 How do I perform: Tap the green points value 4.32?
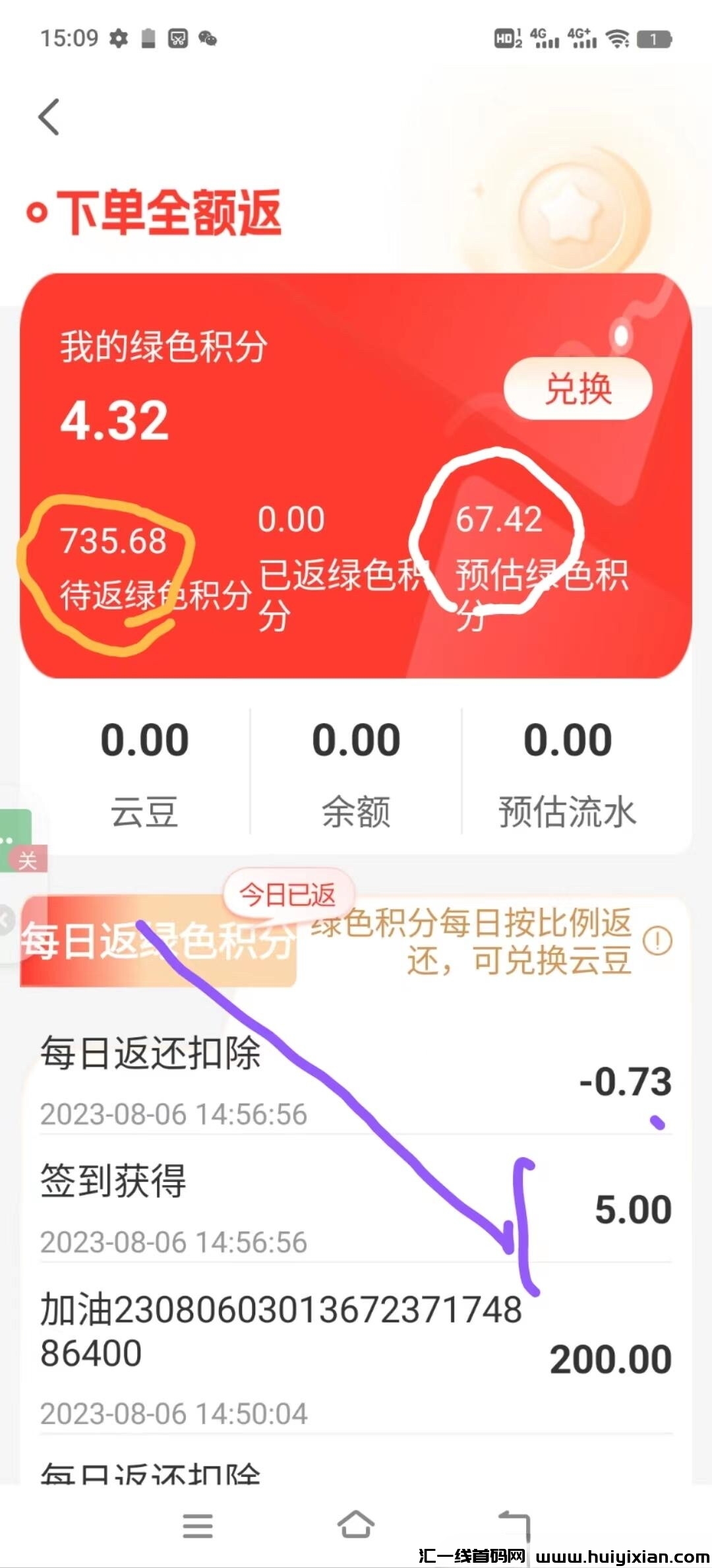116,422
